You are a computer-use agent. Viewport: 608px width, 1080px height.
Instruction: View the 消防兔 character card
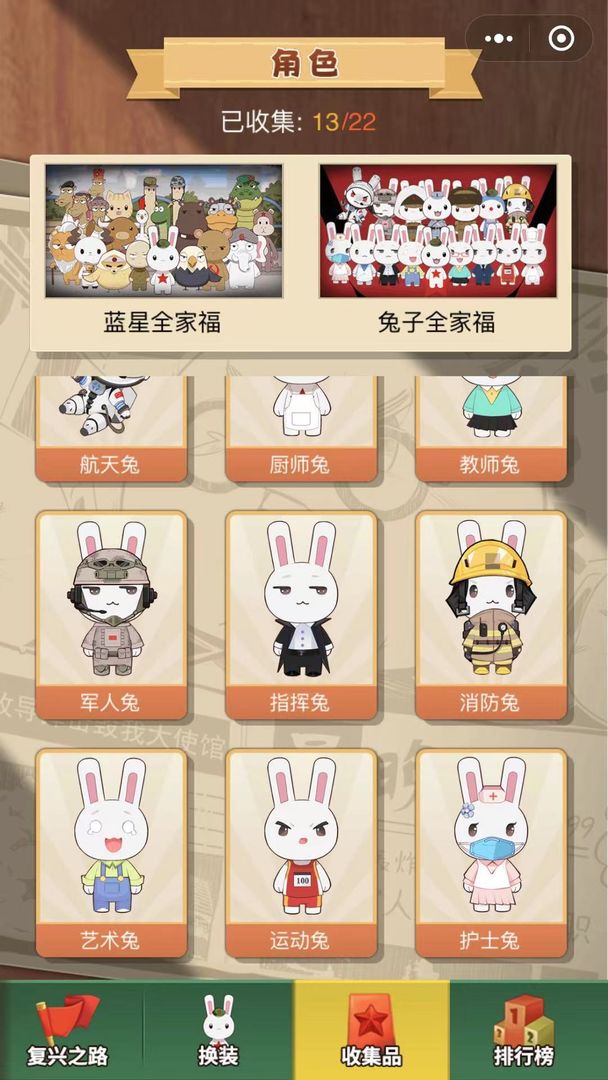coord(490,614)
